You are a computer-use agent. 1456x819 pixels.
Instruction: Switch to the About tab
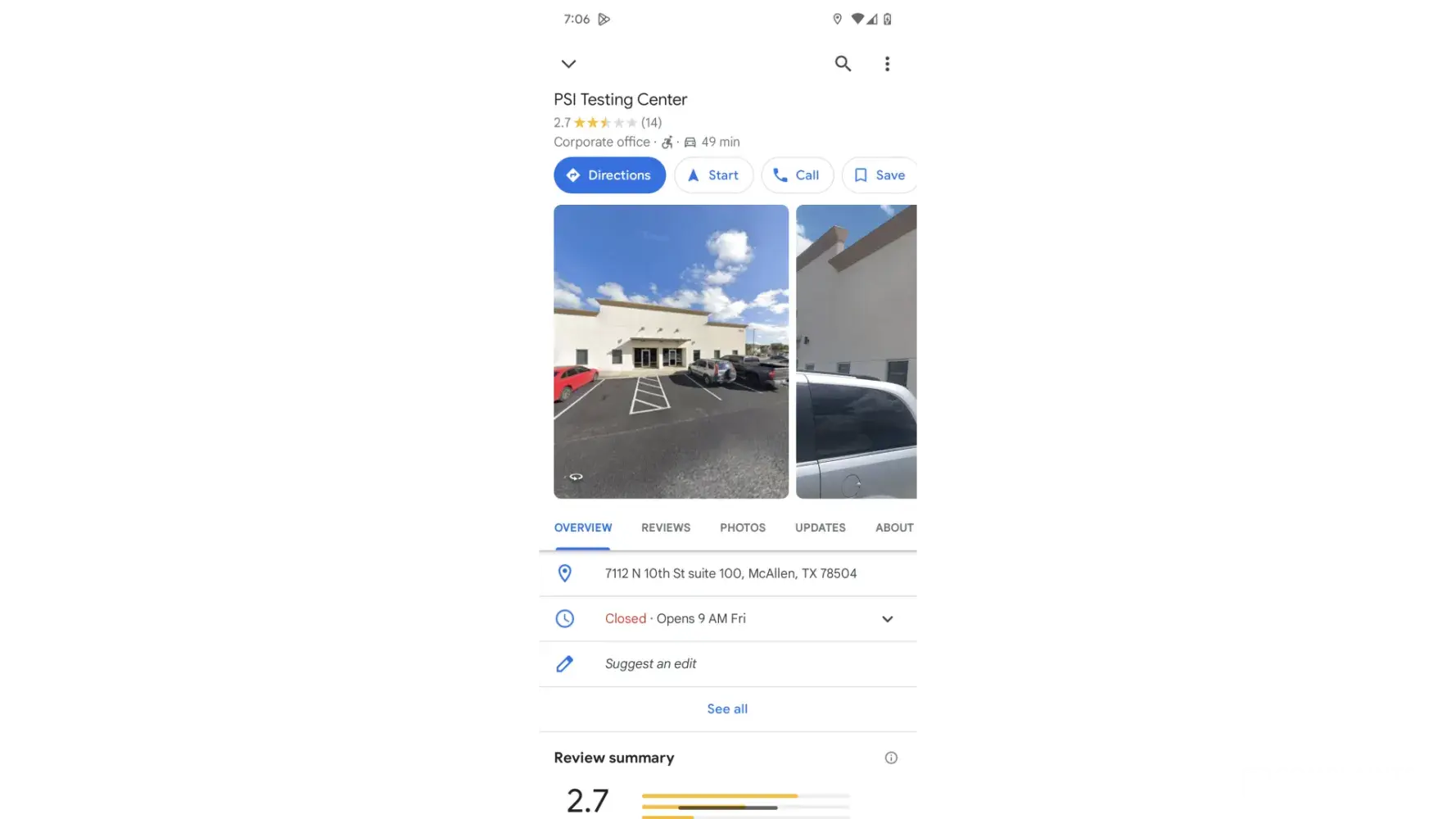click(893, 528)
